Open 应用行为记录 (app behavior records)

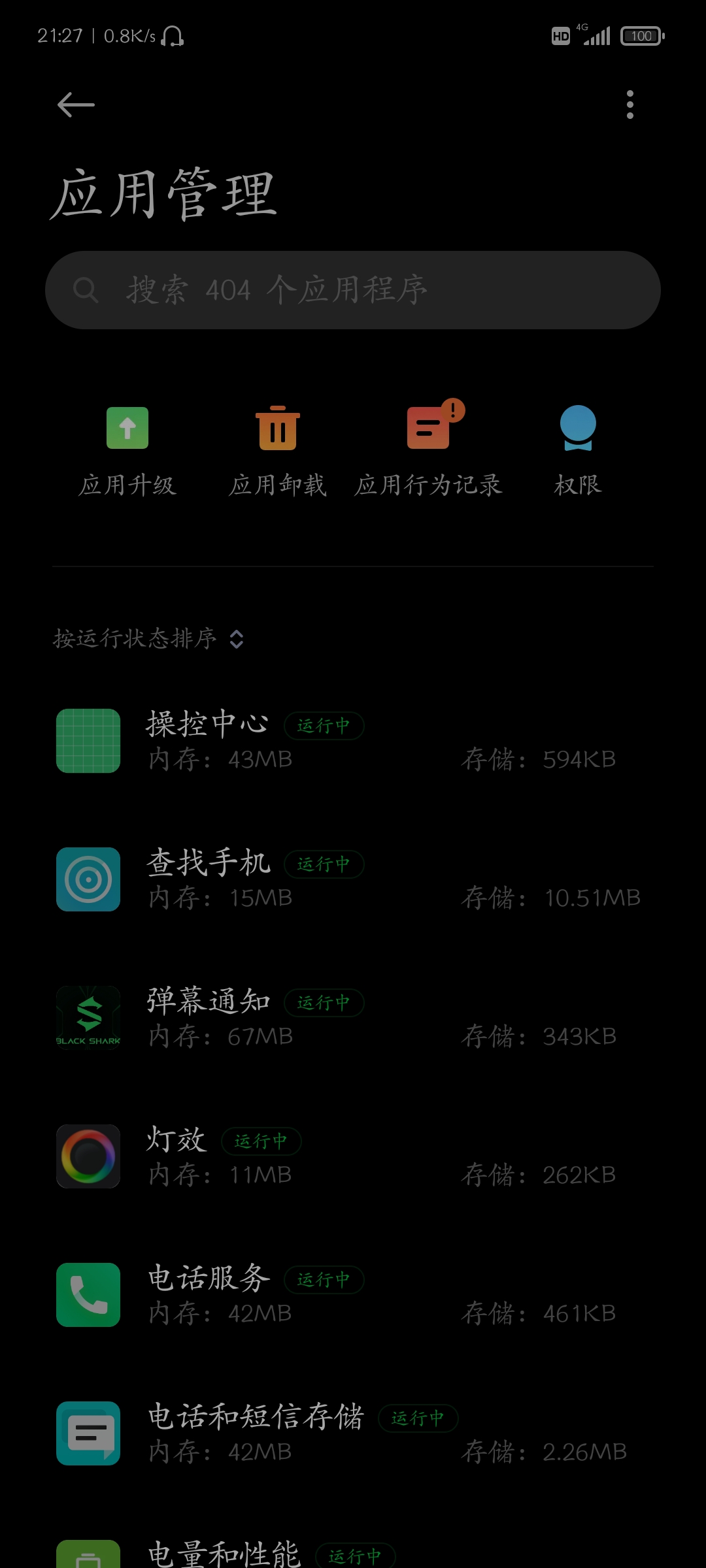428,450
